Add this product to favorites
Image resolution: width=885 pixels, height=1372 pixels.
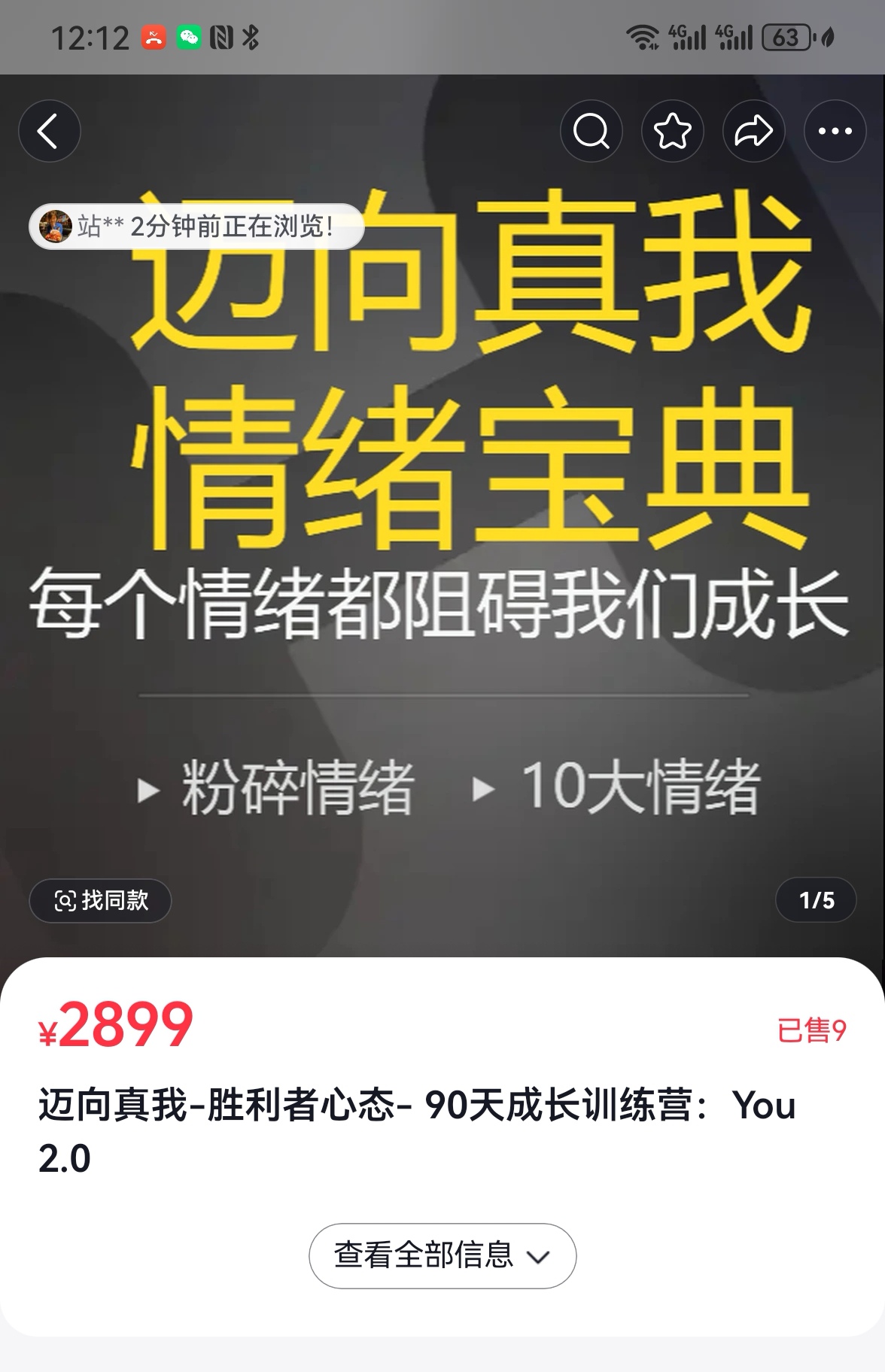(672, 131)
